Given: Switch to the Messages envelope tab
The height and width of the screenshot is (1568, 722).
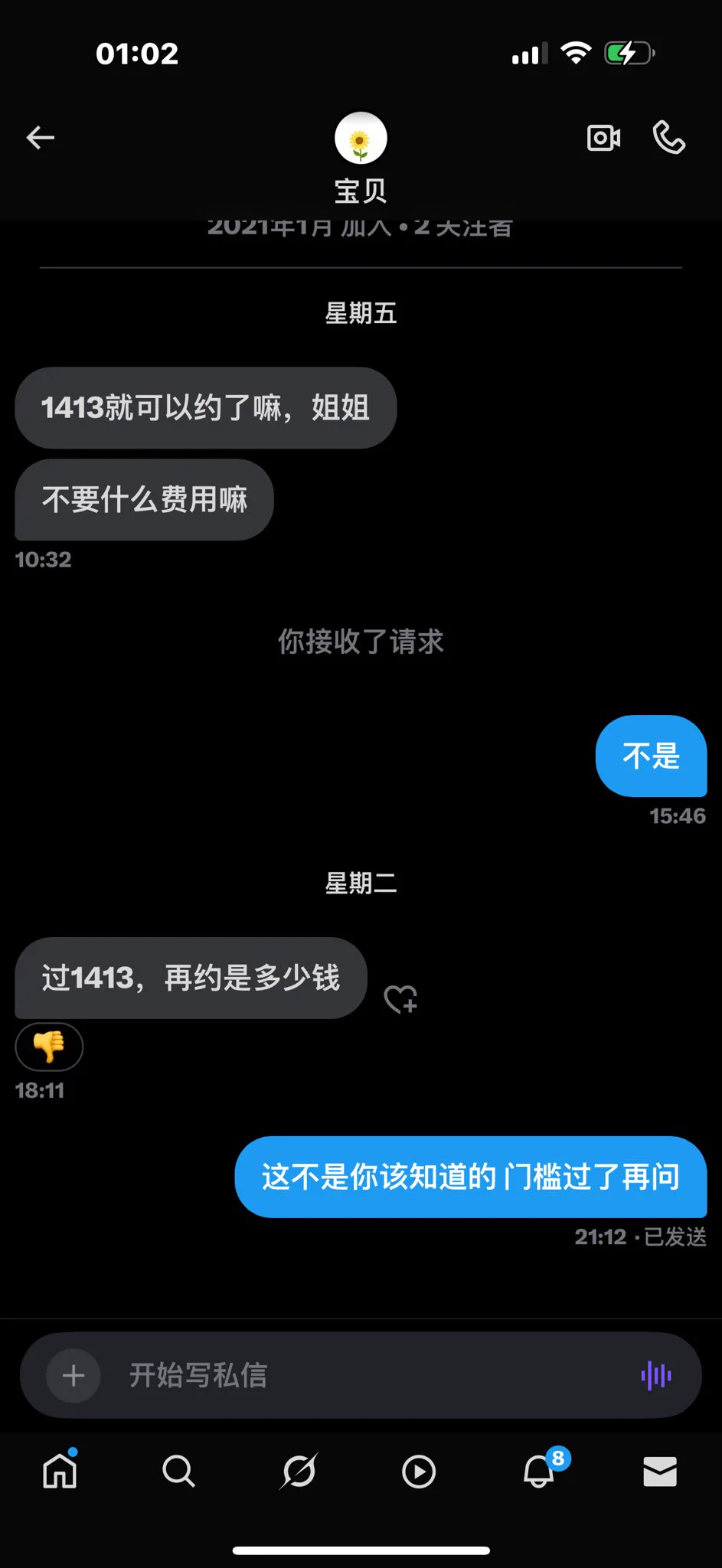Looking at the screenshot, I should click(x=660, y=1472).
